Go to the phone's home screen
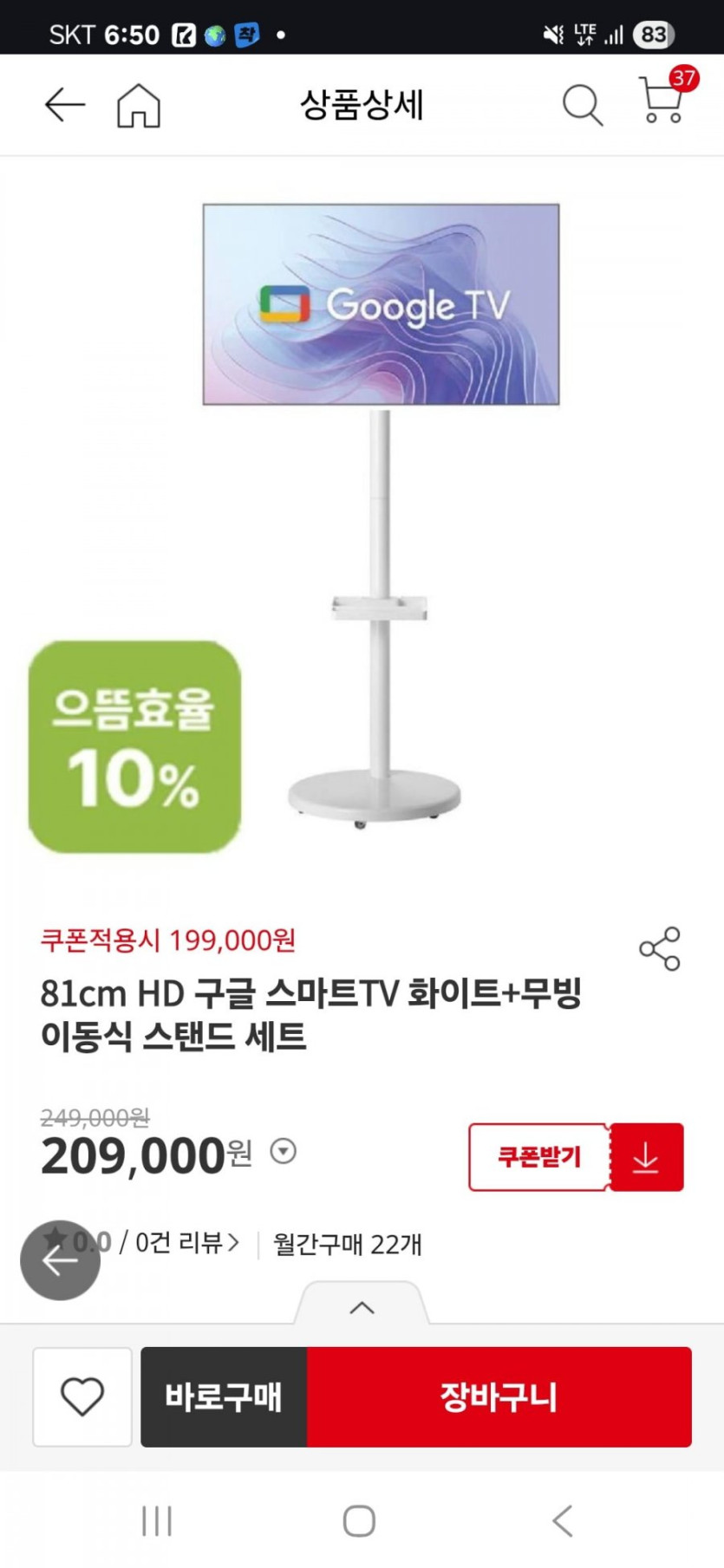Screen dimensions: 724x1568 point(359,1520)
